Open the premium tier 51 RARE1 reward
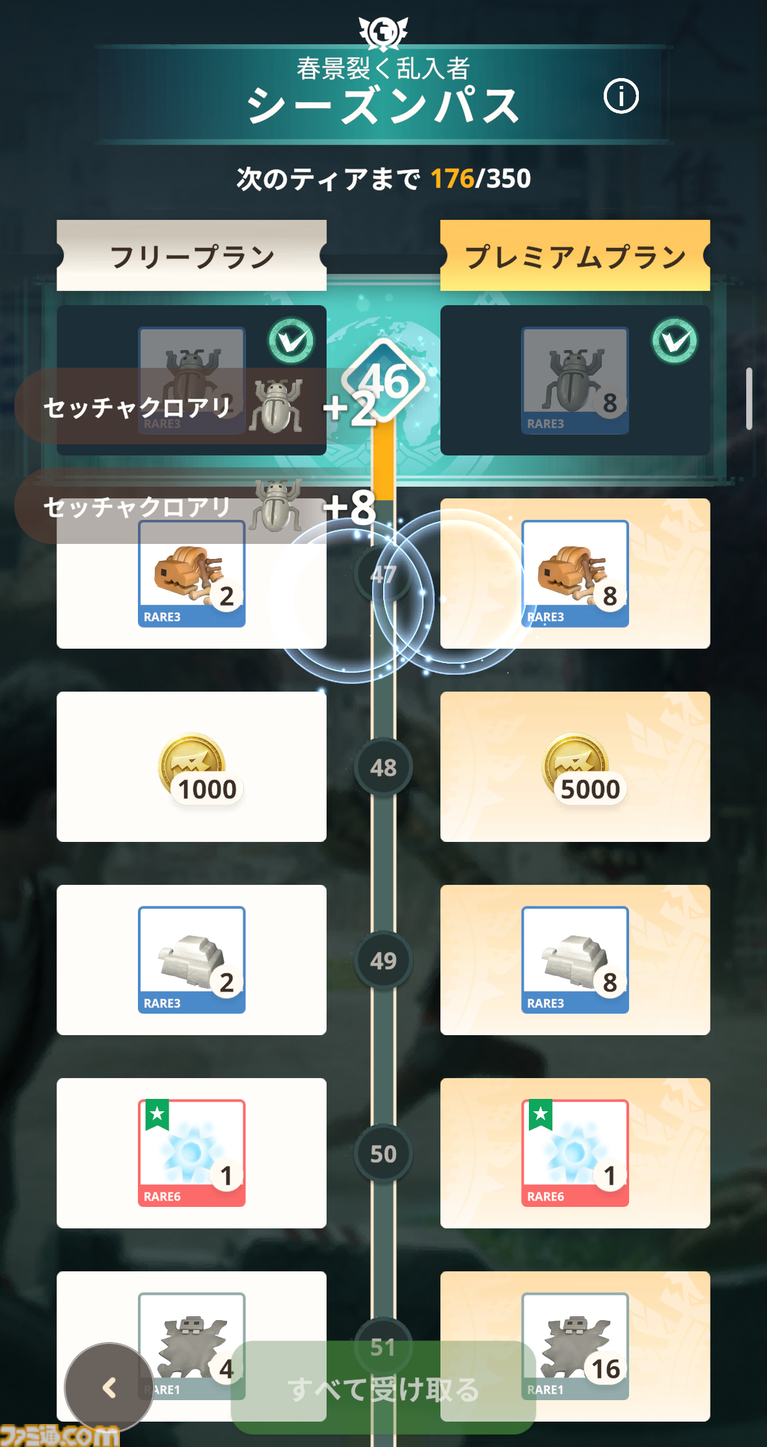This screenshot has width=767, height=1447. (575, 1345)
